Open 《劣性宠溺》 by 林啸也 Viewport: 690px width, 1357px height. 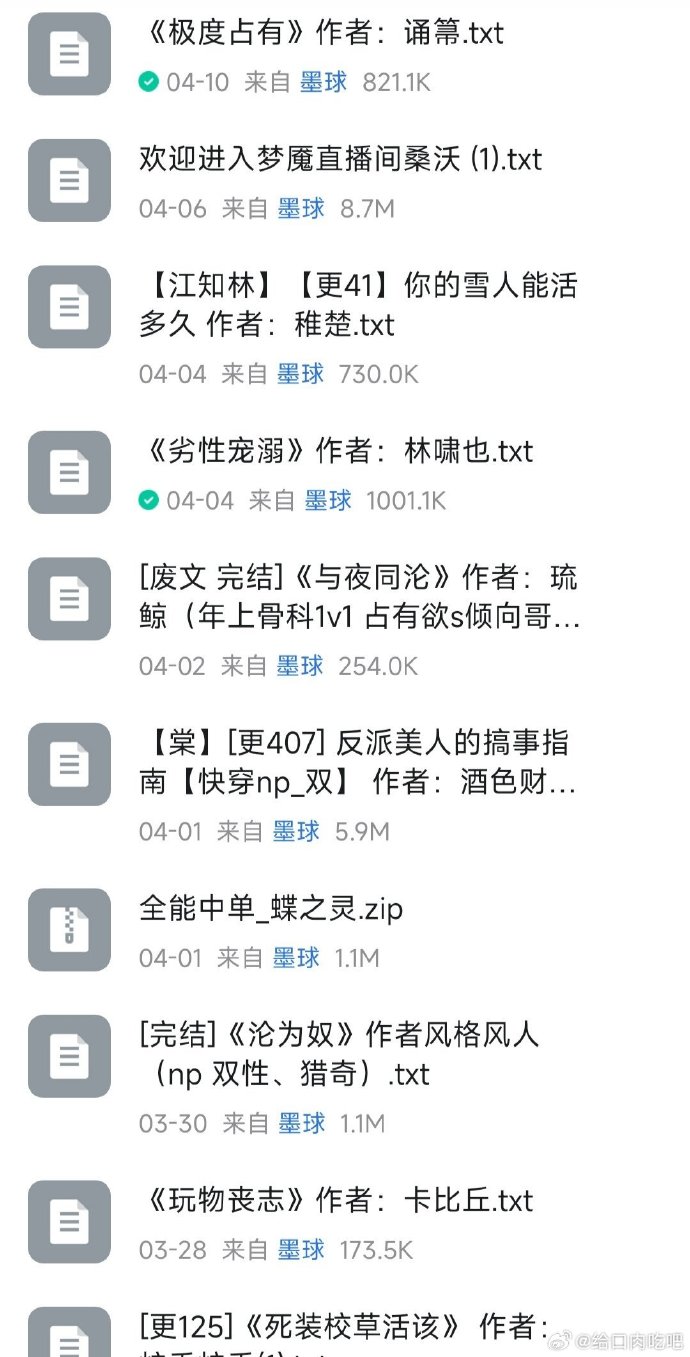(x=336, y=451)
